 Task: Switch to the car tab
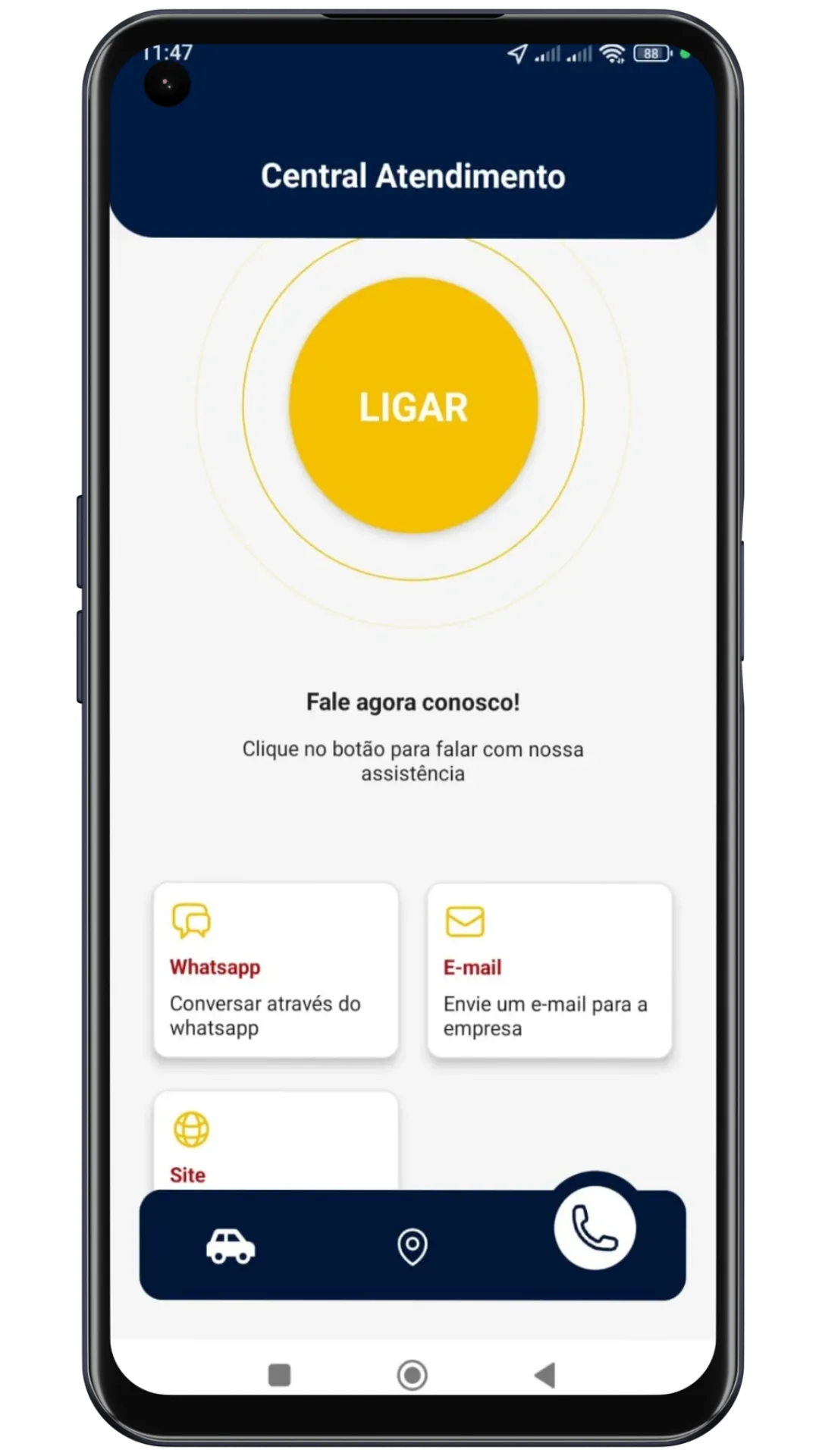(231, 1246)
